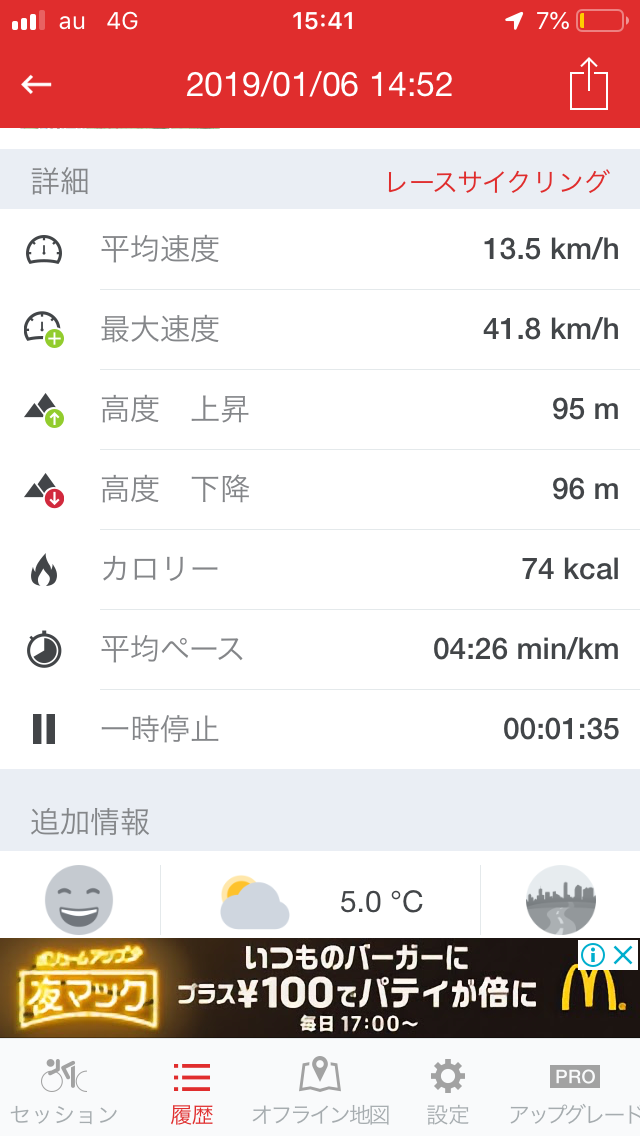Tap the smiley mood icon
The image size is (640, 1136).
click(79, 899)
